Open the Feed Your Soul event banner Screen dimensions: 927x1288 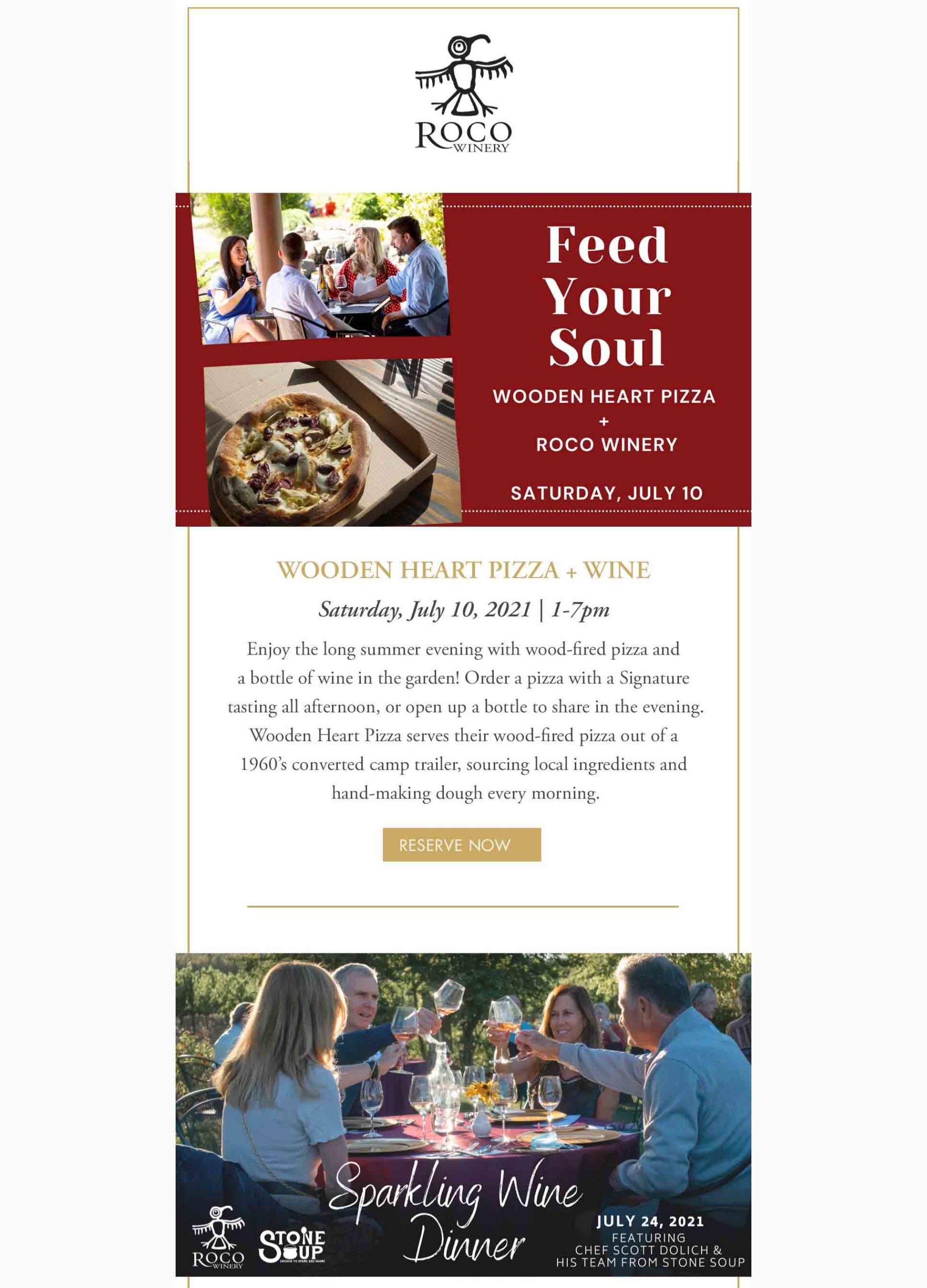[x=463, y=359]
